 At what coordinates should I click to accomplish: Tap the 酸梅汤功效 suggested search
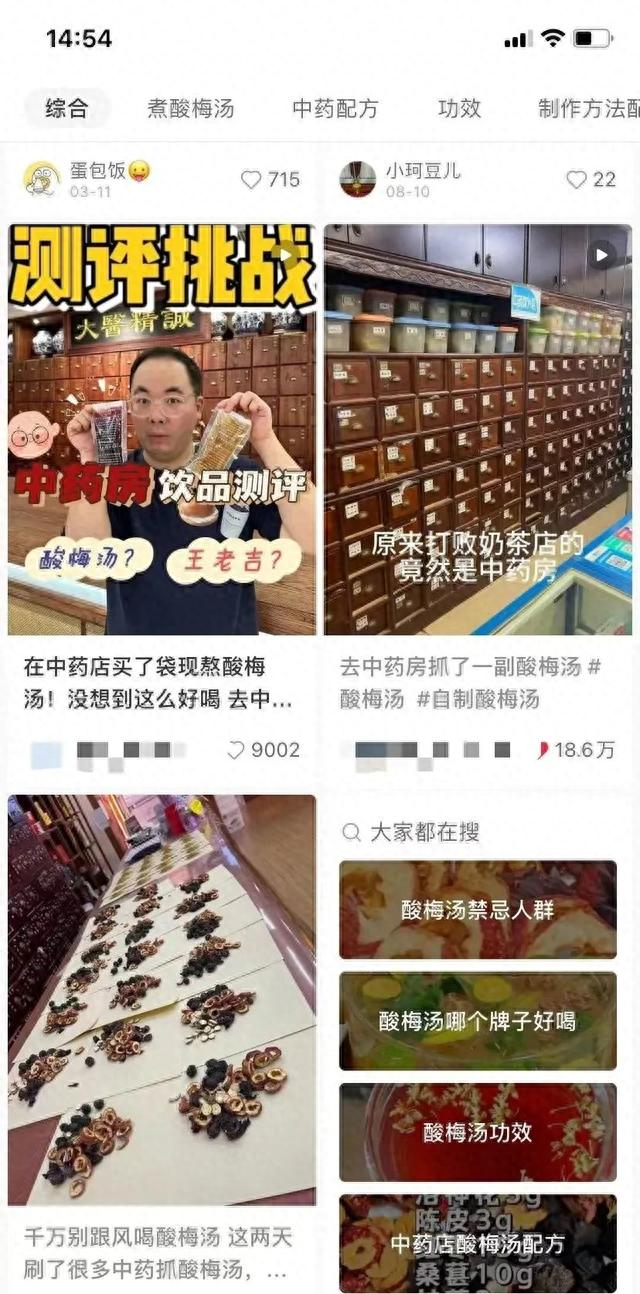click(x=478, y=1132)
